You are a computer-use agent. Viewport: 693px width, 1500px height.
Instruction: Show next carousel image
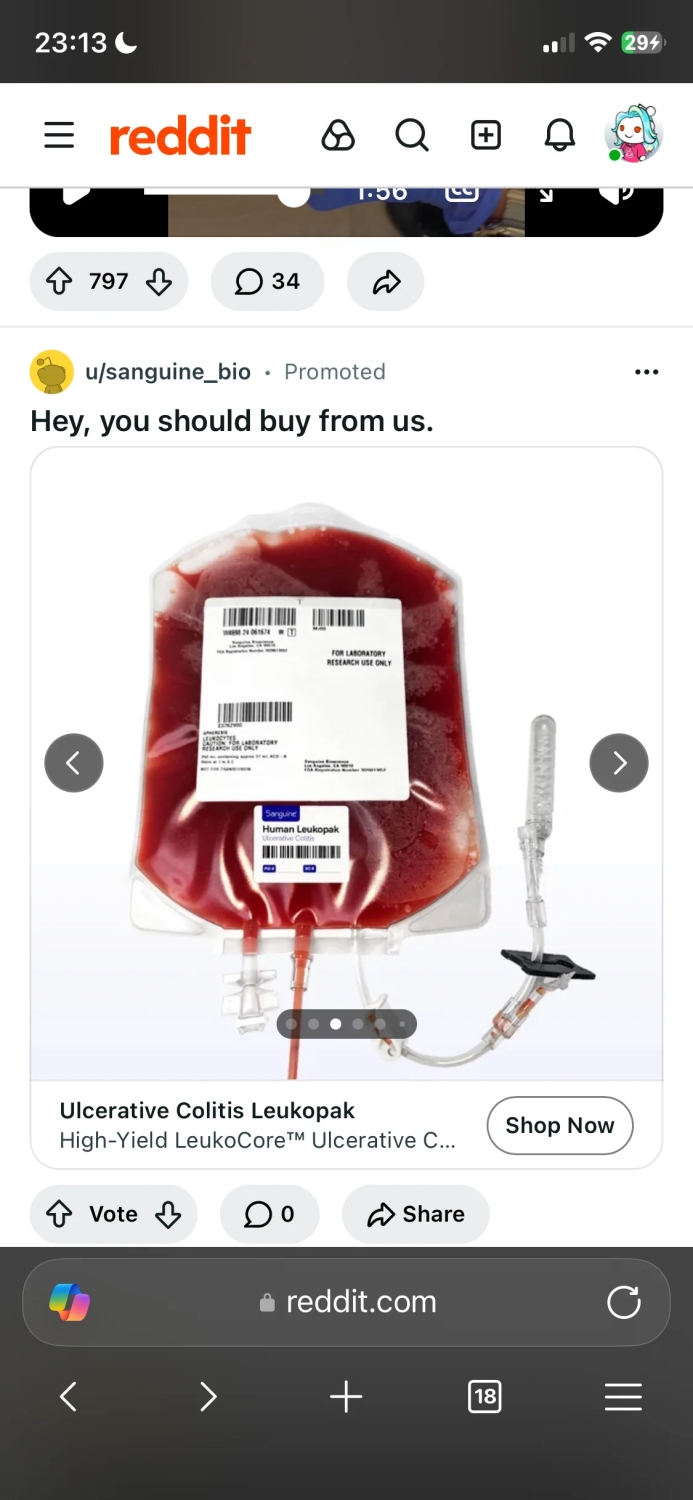point(619,763)
